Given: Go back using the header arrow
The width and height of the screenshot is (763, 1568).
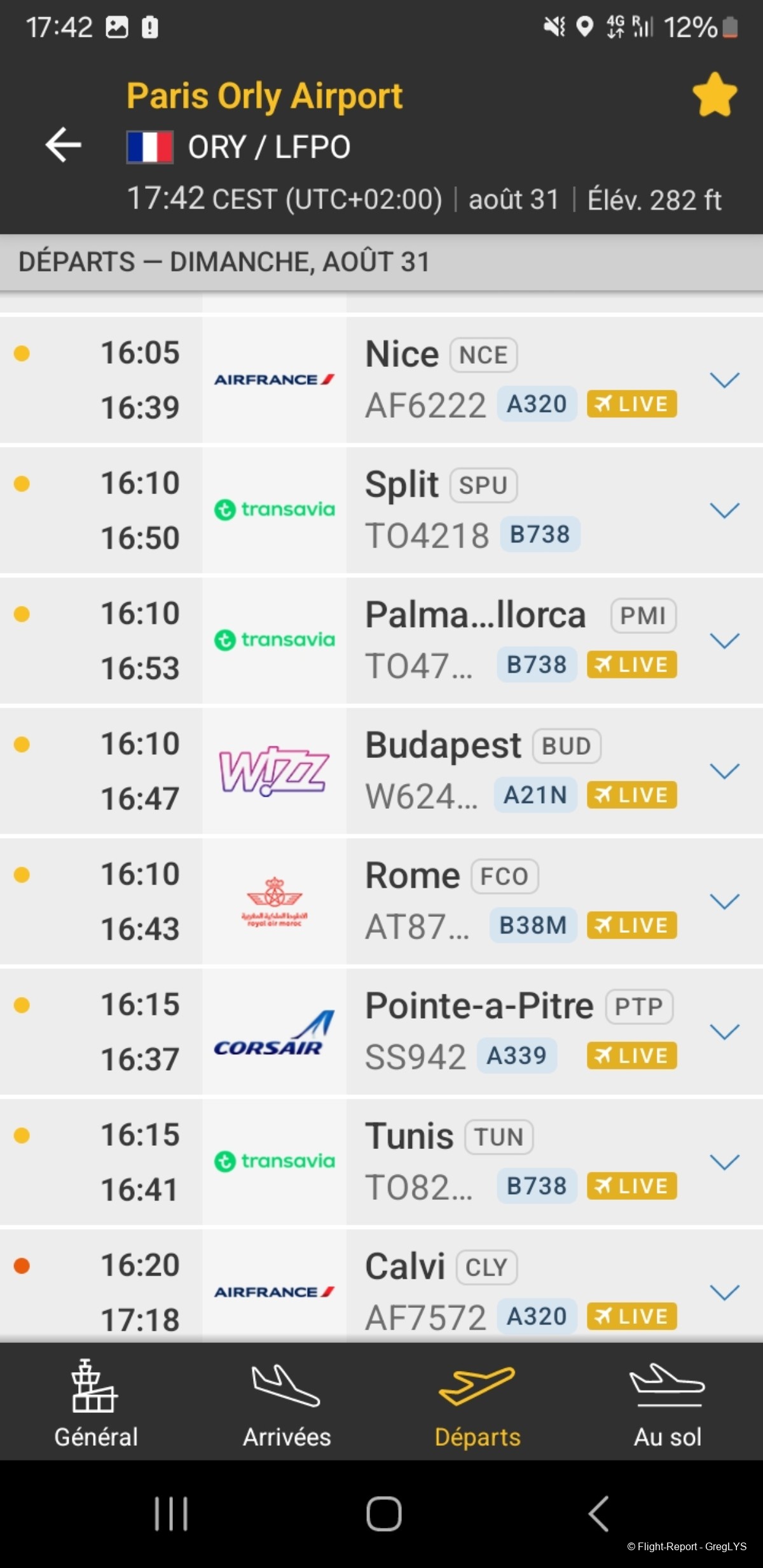Looking at the screenshot, I should click(64, 145).
